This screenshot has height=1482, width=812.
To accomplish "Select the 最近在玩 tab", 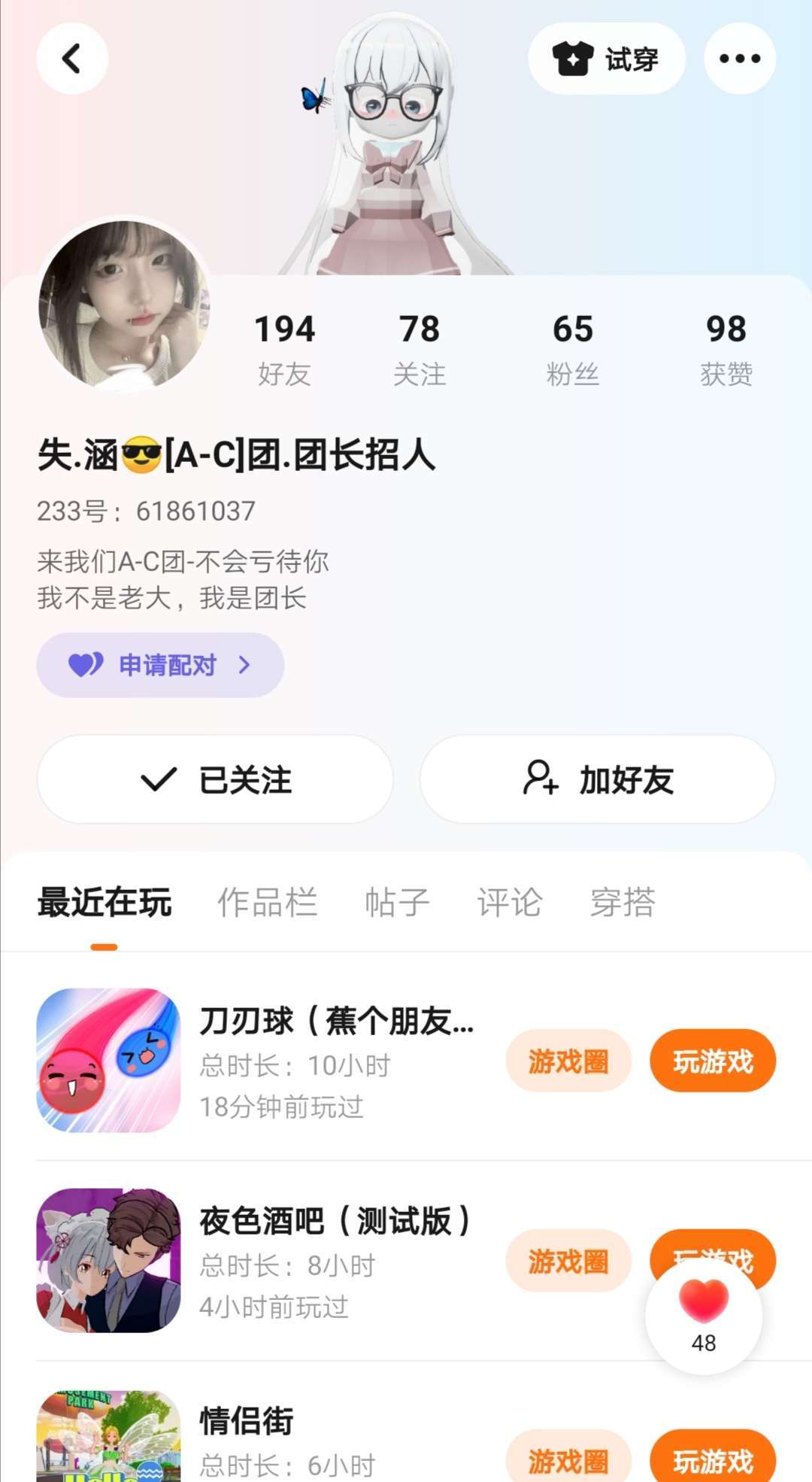I will pyautogui.click(x=105, y=902).
